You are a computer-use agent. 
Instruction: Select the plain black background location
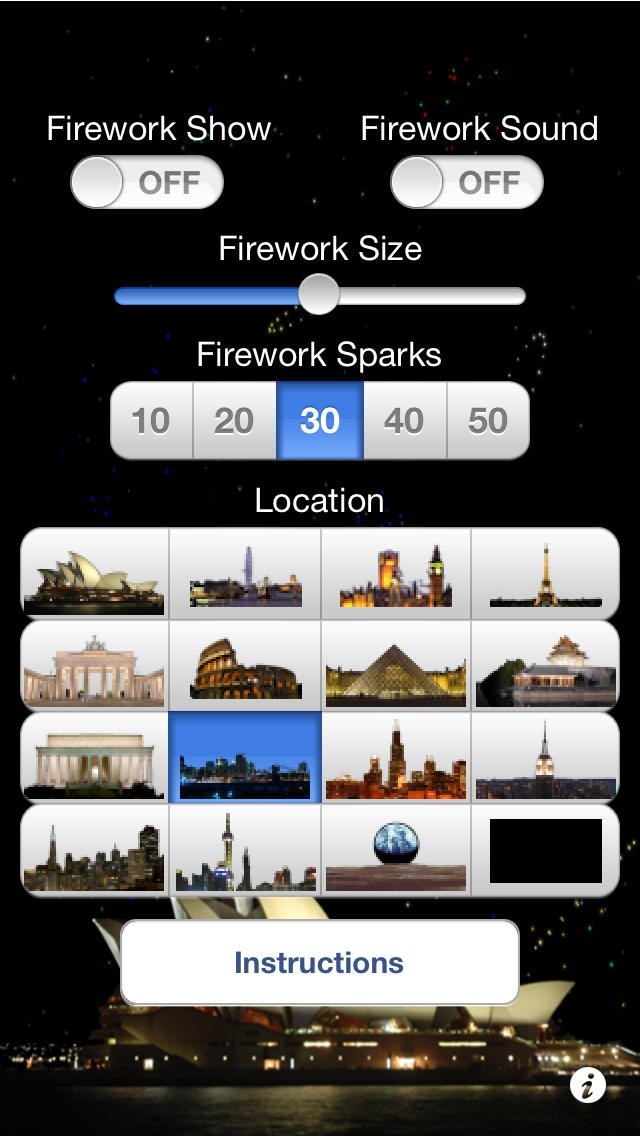(545, 850)
